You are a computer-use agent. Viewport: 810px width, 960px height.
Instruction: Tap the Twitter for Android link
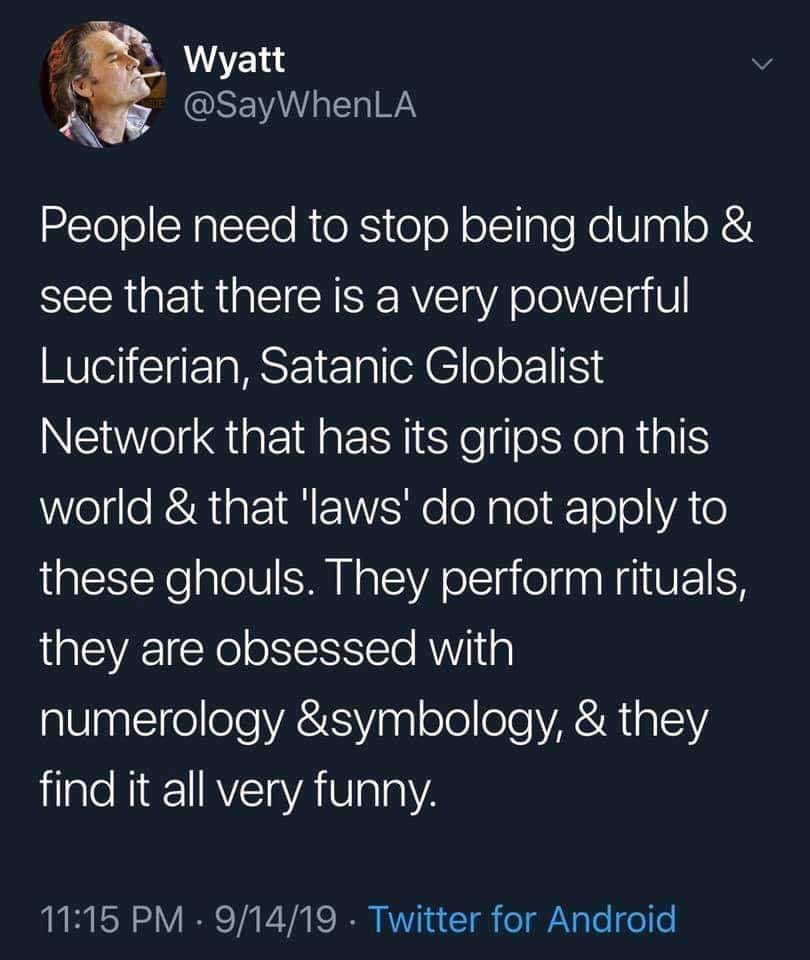coord(522,918)
